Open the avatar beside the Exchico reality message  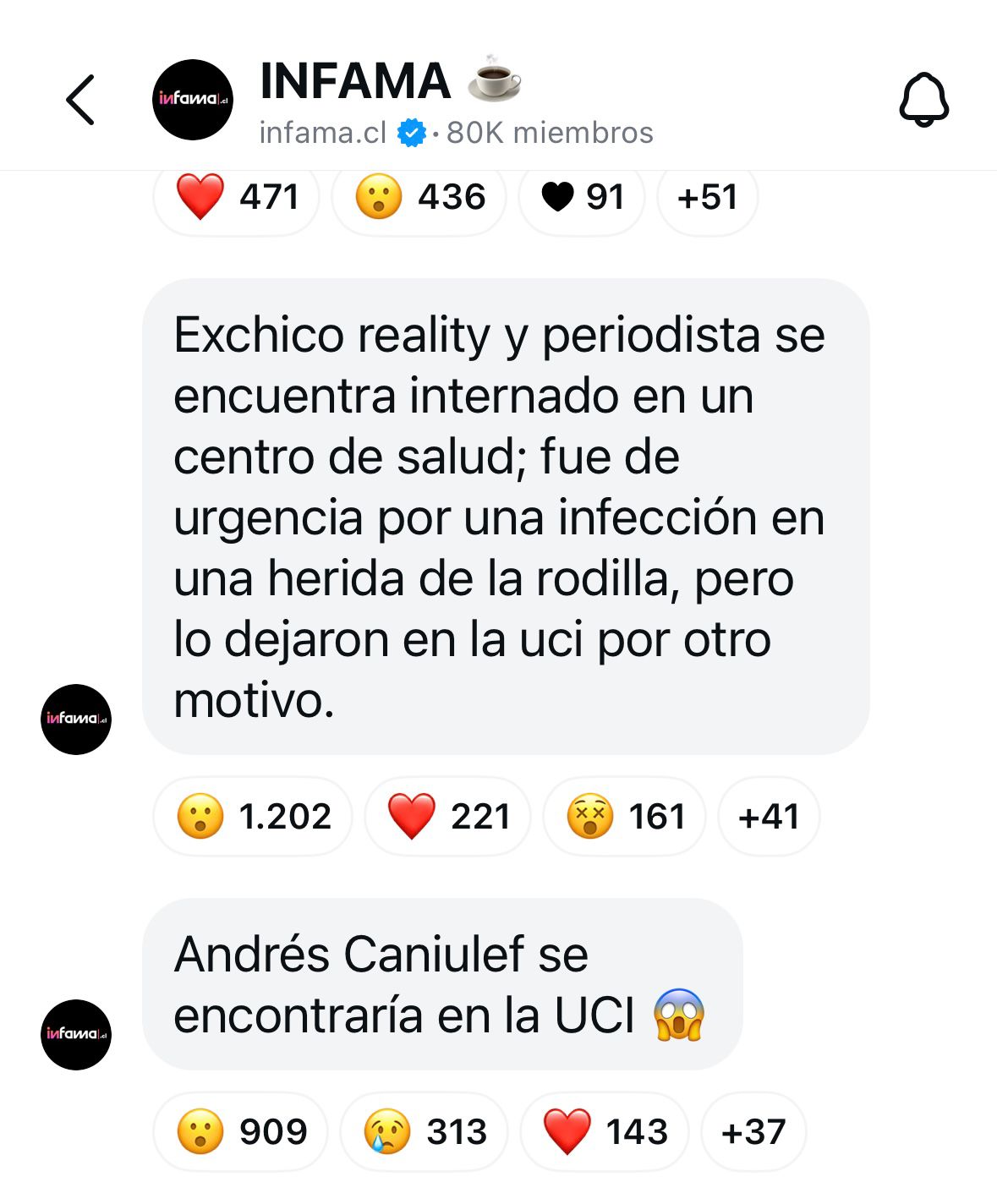click(x=76, y=720)
